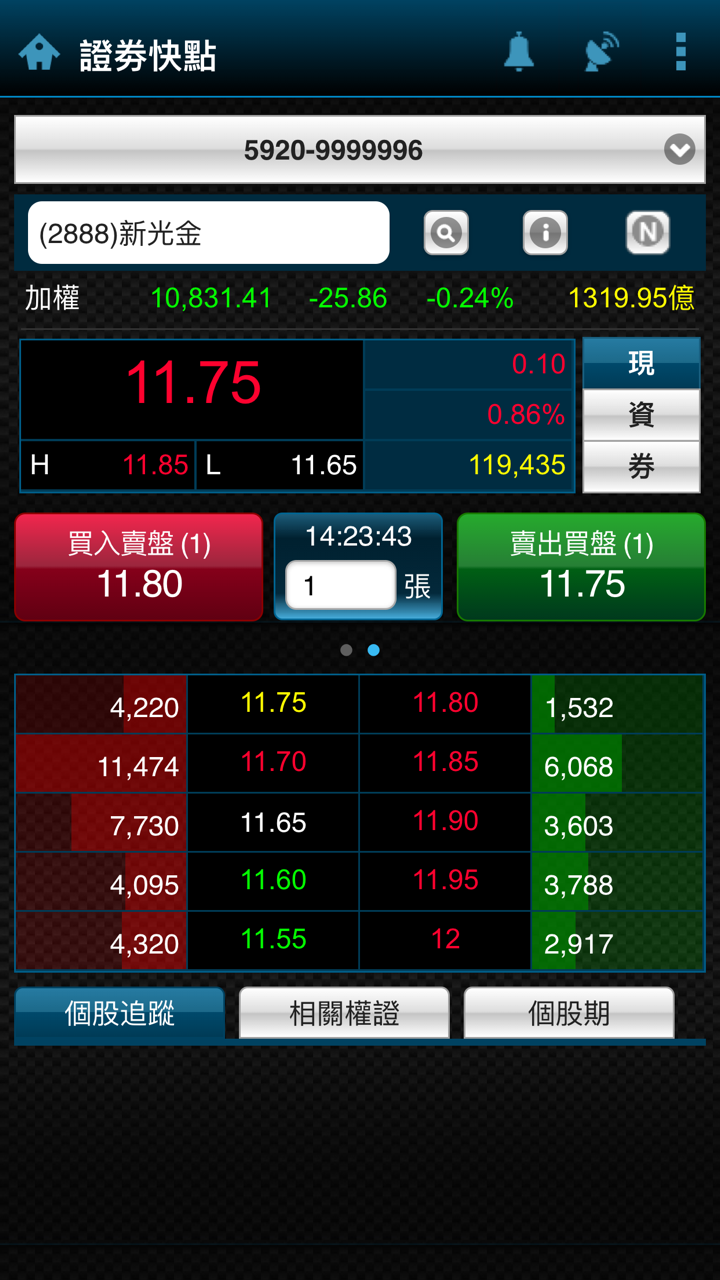Image resolution: width=720 pixels, height=1280 pixels.
Task: Select the 現 trade type
Action: pos(641,363)
